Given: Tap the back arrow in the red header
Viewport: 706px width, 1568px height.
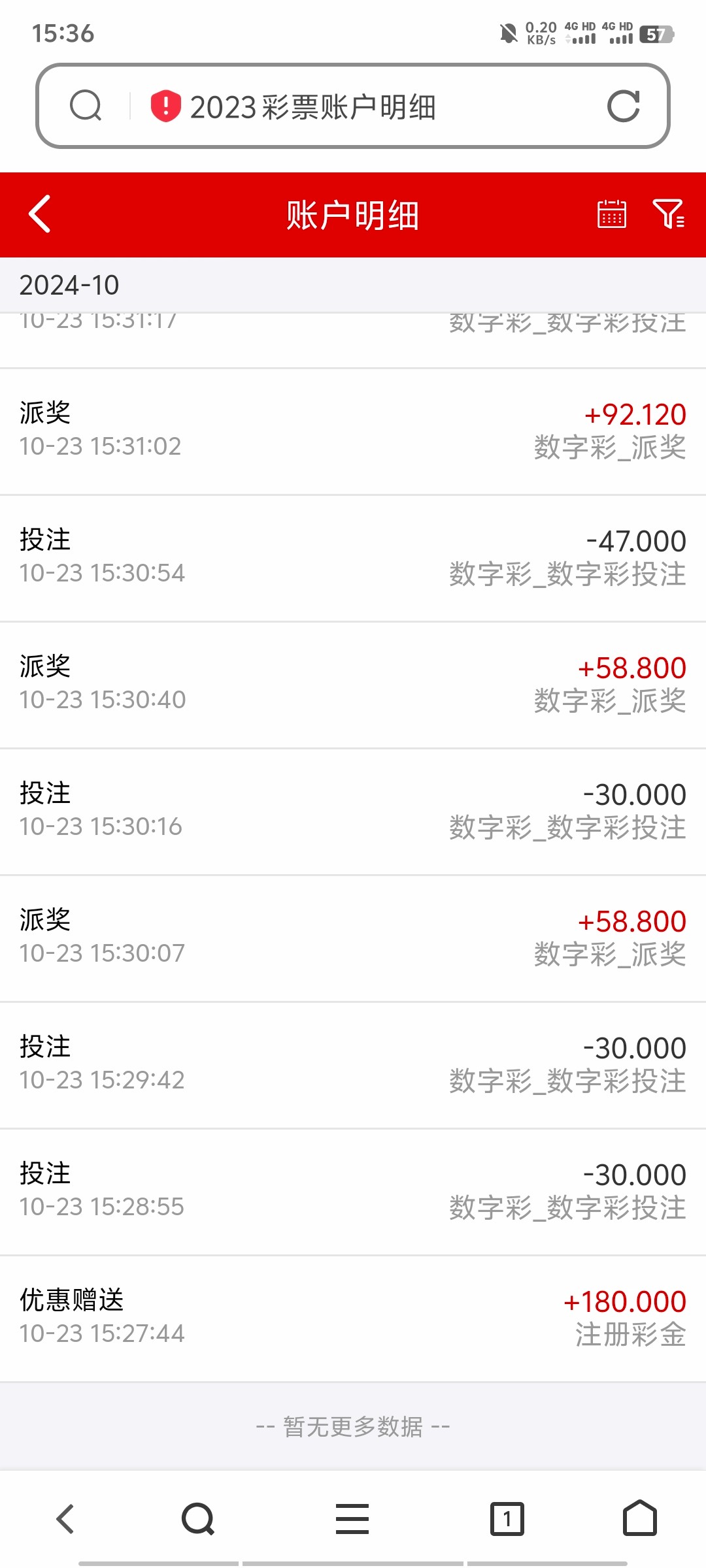Looking at the screenshot, I should coord(40,214).
